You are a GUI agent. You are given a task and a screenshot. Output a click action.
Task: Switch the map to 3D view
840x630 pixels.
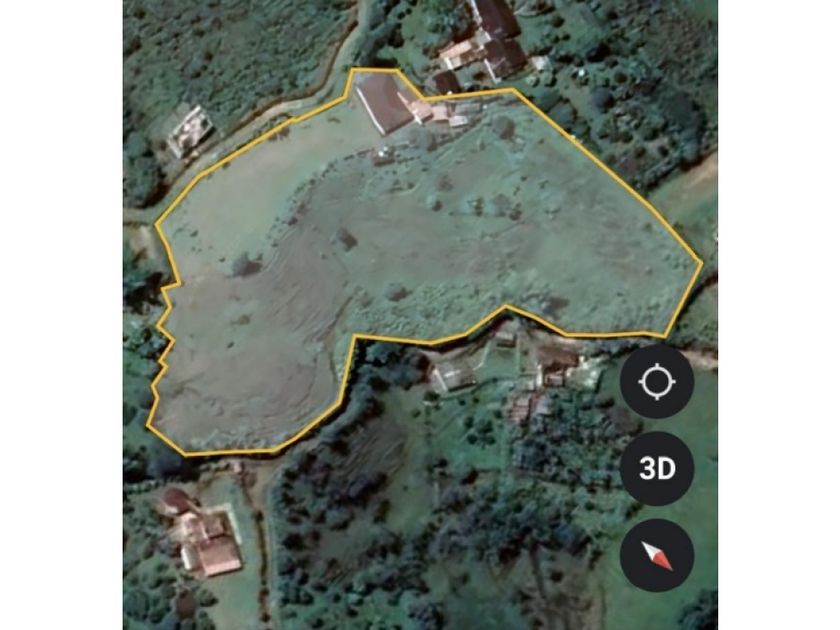[656, 468]
